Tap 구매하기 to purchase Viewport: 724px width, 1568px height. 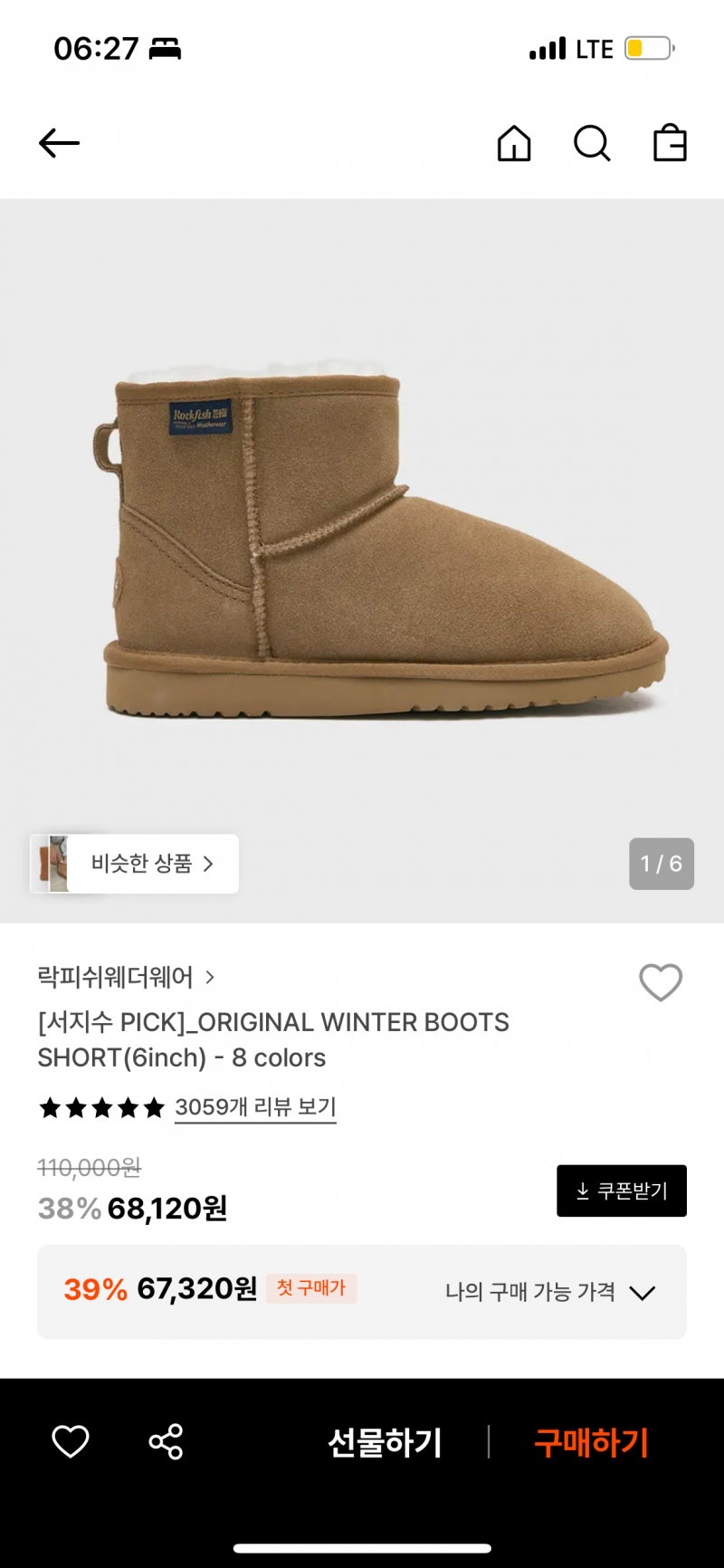tap(592, 1442)
